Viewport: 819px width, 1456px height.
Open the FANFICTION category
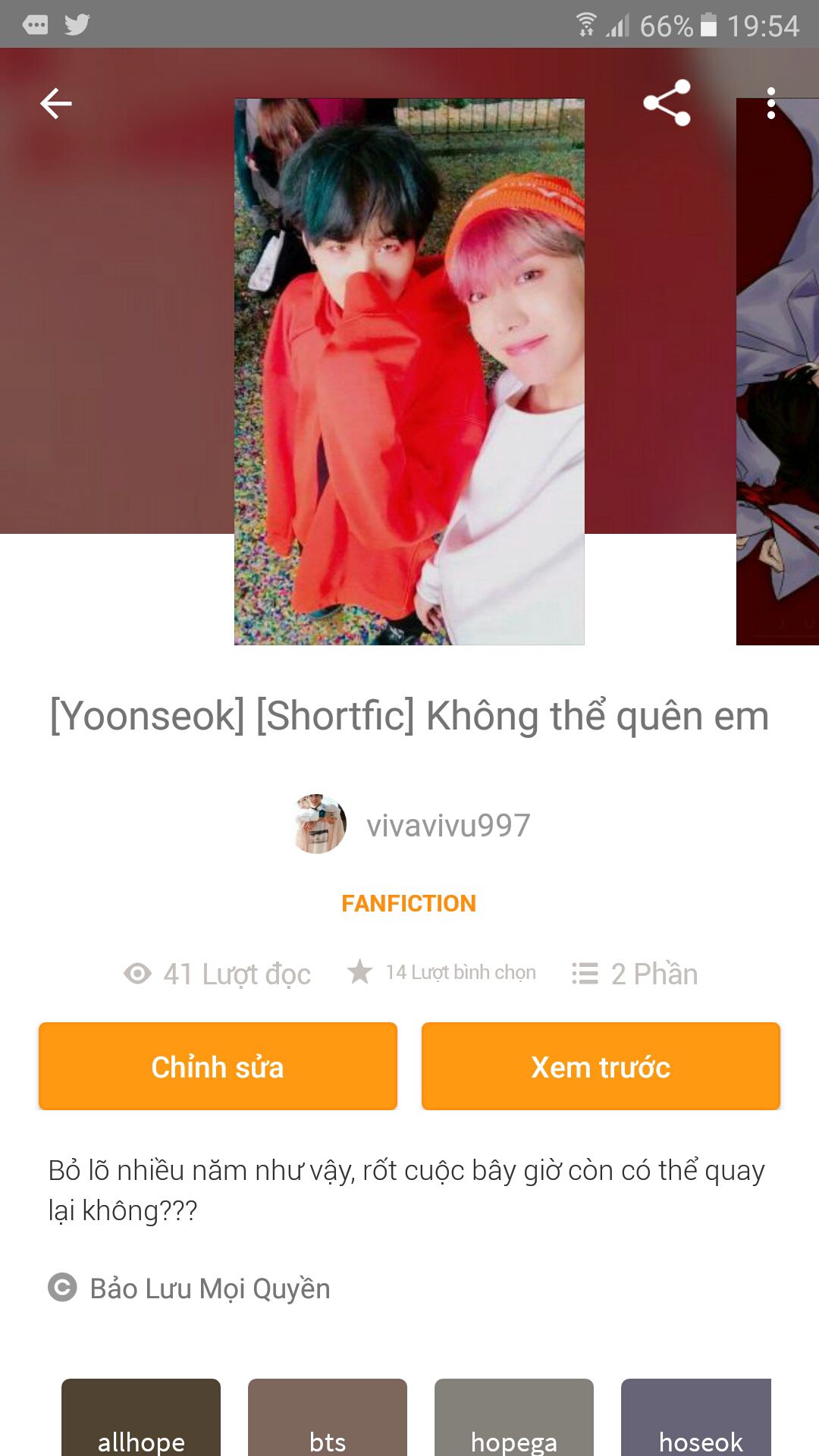409,903
